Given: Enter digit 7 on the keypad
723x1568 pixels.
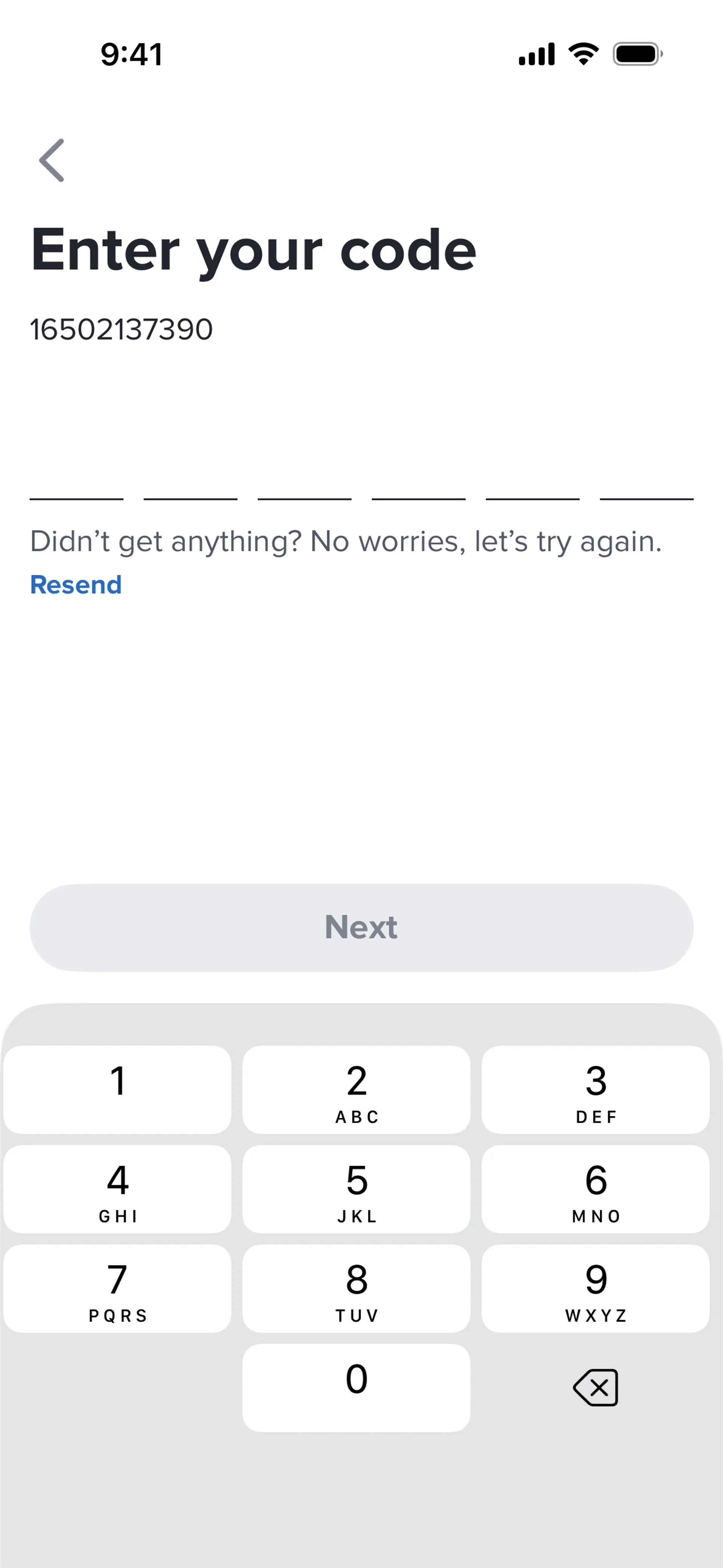Looking at the screenshot, I should (x=117, y=1288).
